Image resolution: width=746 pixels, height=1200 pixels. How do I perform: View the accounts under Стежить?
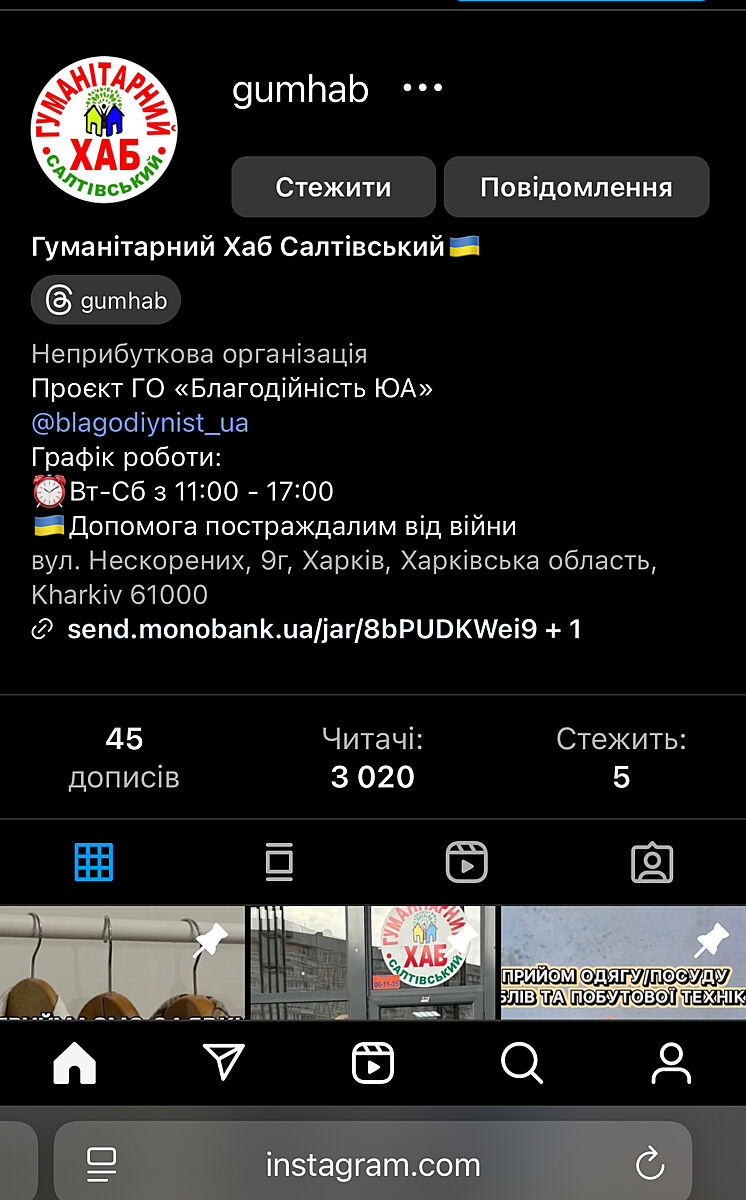click(x=621, y=758)
